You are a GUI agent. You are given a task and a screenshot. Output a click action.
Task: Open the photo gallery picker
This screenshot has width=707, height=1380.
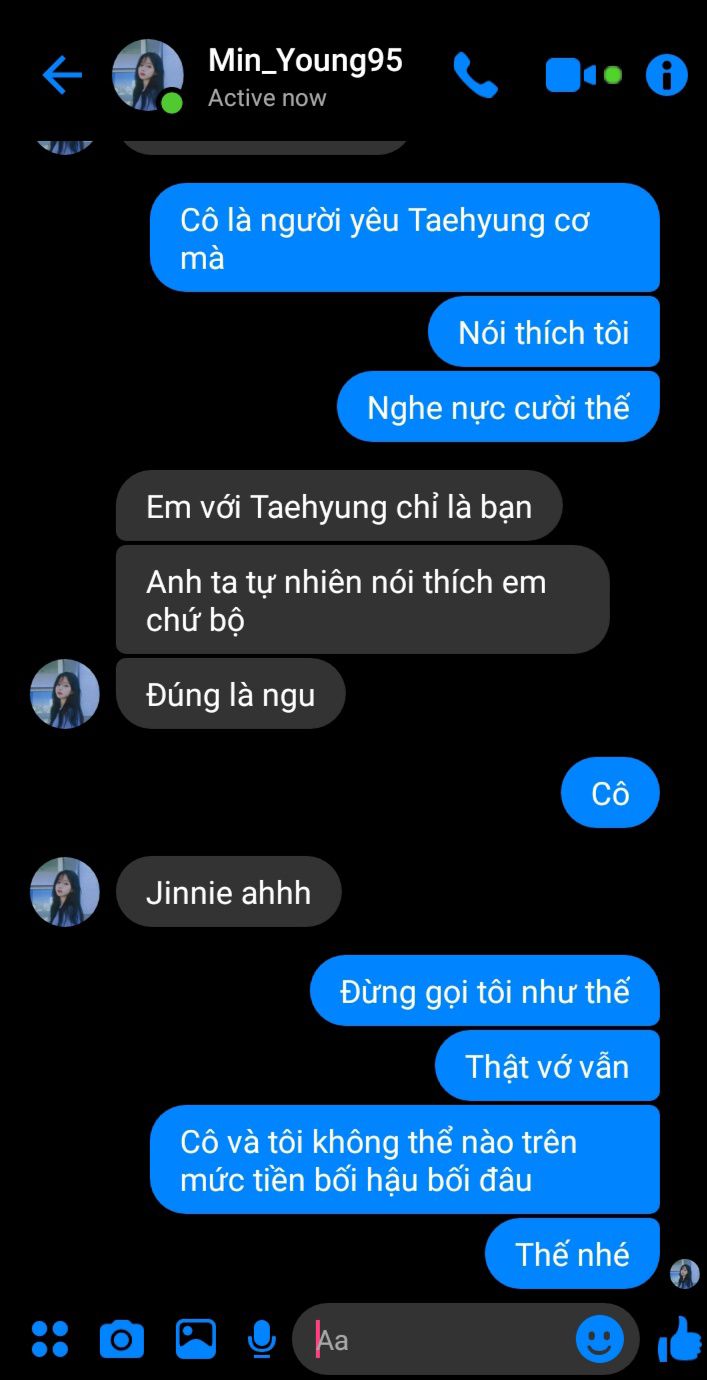coord(196,1338)
